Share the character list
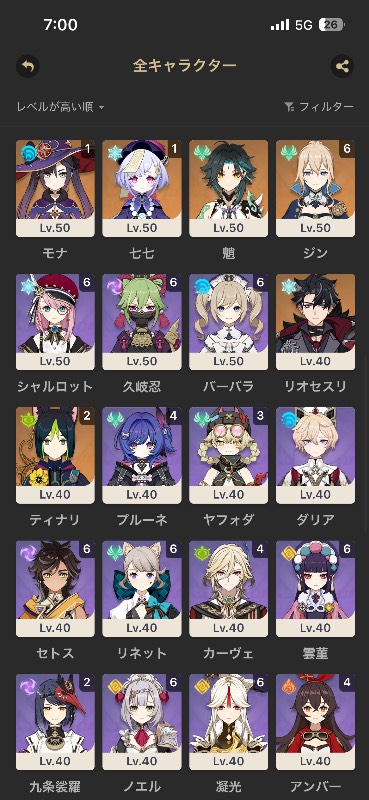369x800 pixels. pos(342,66)
